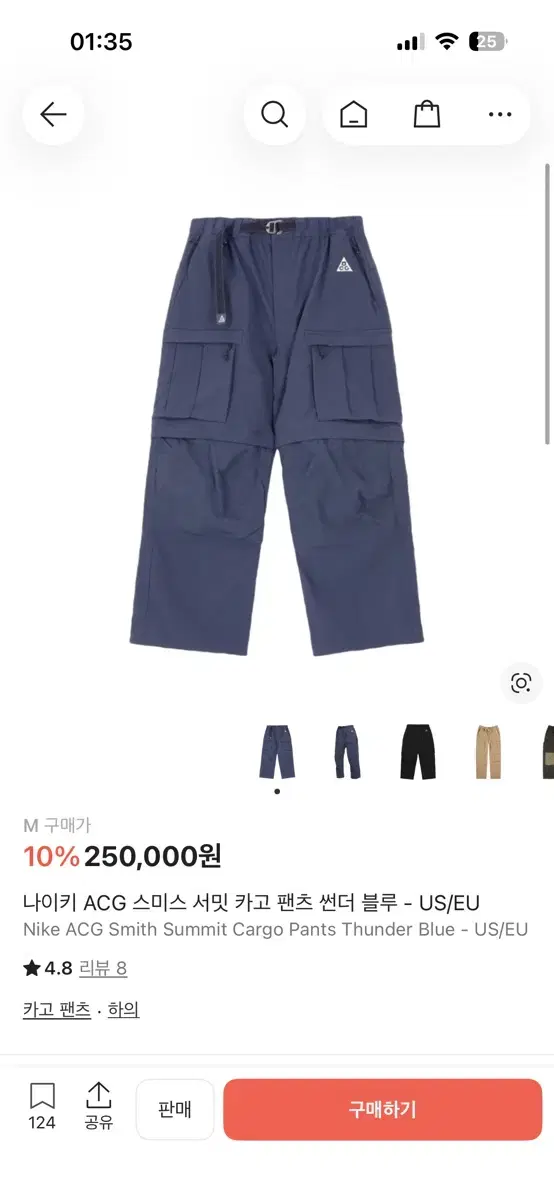The width and height of the screenshot is (554, 1200).
Task: View the second navy pants thumbnail
Action: [x=348, y=752]
